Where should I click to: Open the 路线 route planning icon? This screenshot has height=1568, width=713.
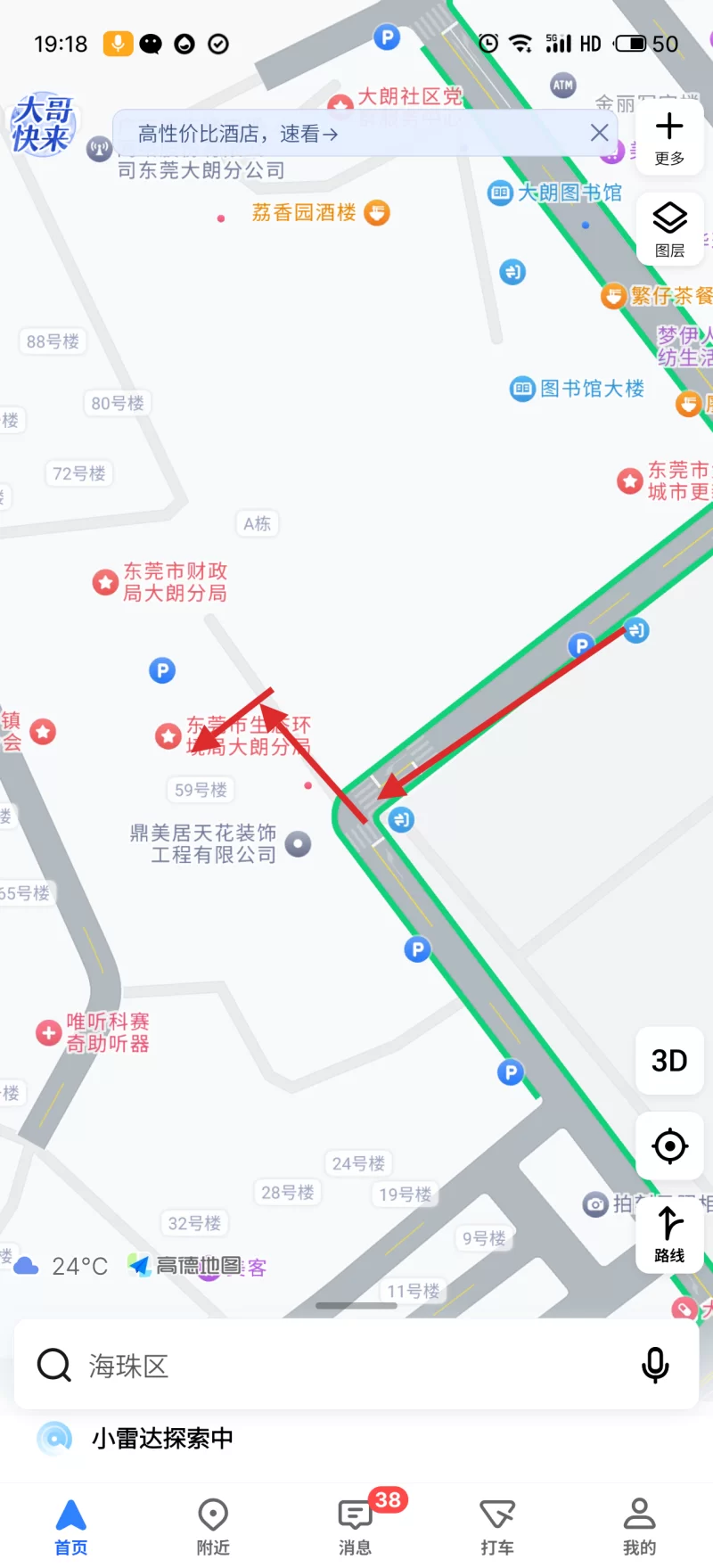tap(669, 1236)
